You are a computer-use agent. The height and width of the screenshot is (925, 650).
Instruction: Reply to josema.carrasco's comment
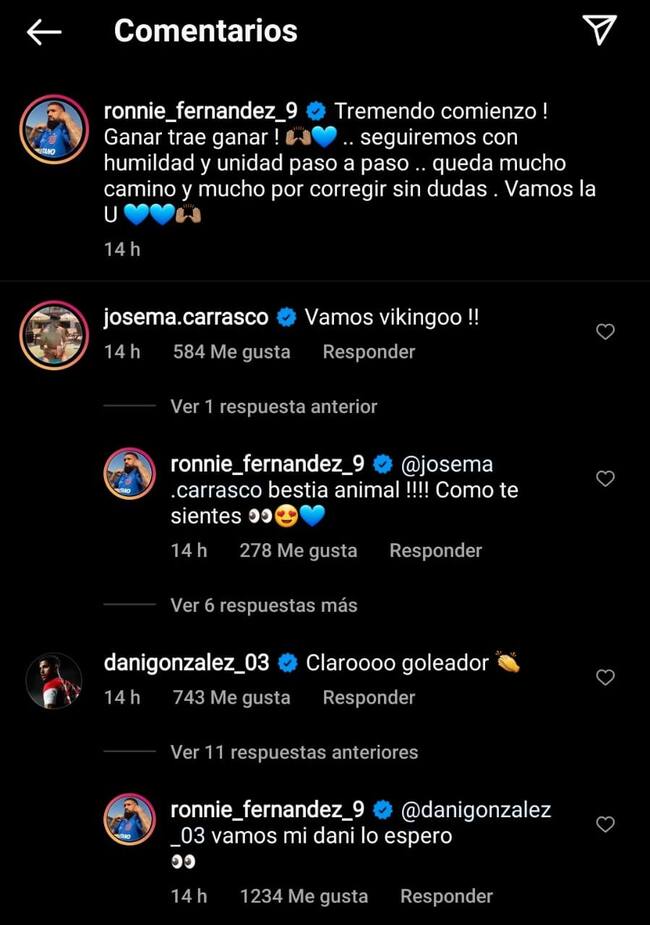[x=368, y=352]
